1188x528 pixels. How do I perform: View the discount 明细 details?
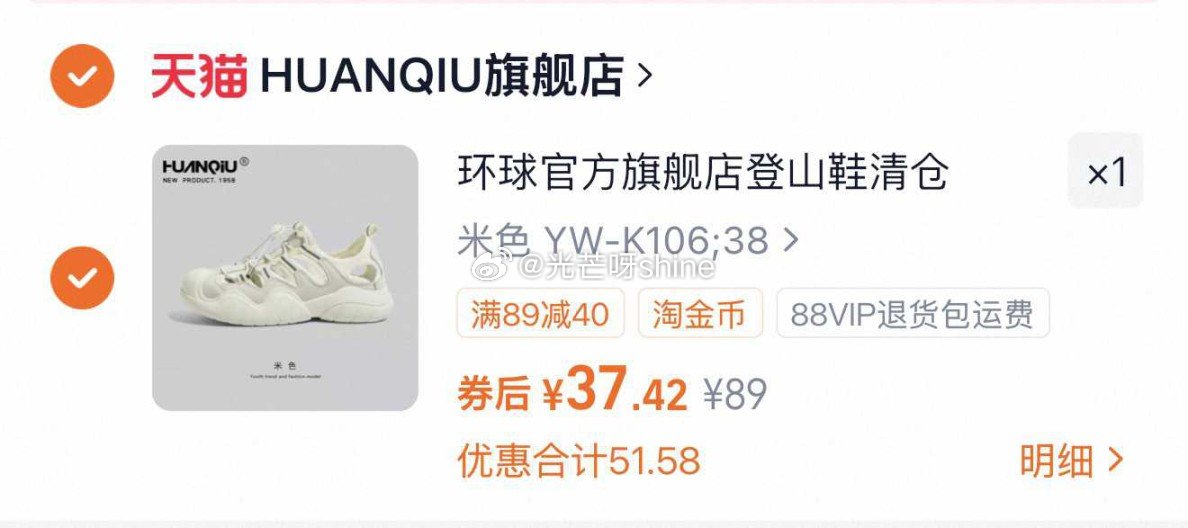coord(1071,461)
